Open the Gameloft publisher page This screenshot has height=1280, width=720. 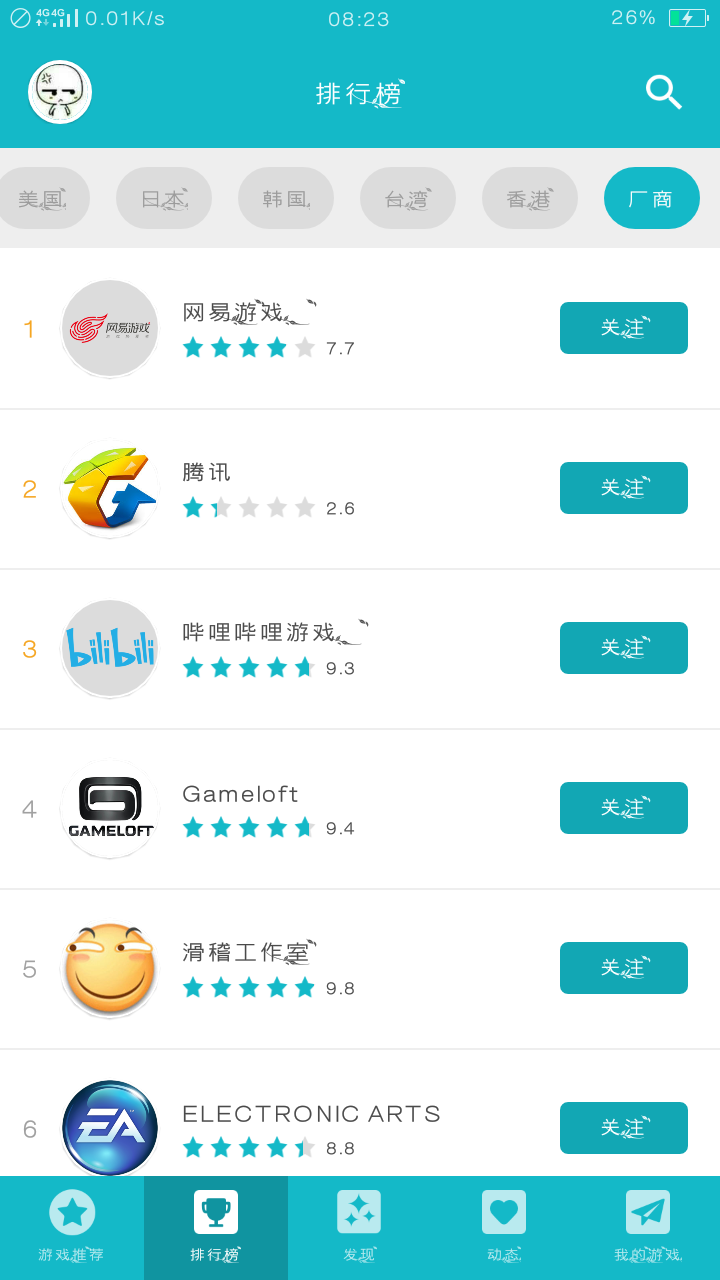tap(300, 808)
